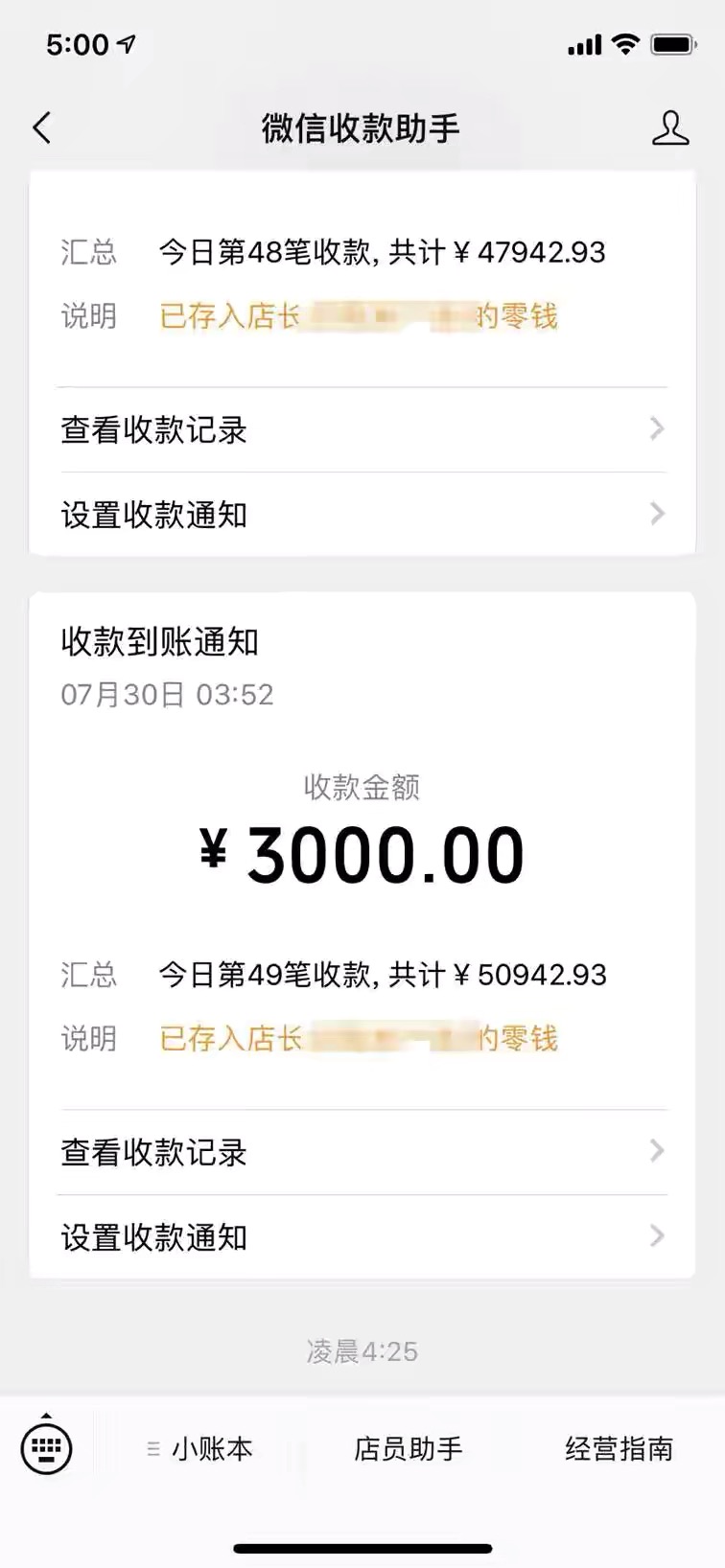
Task: Open 经营指南 (Business Guide) from bottom menu
Action: click(618, 1449)
